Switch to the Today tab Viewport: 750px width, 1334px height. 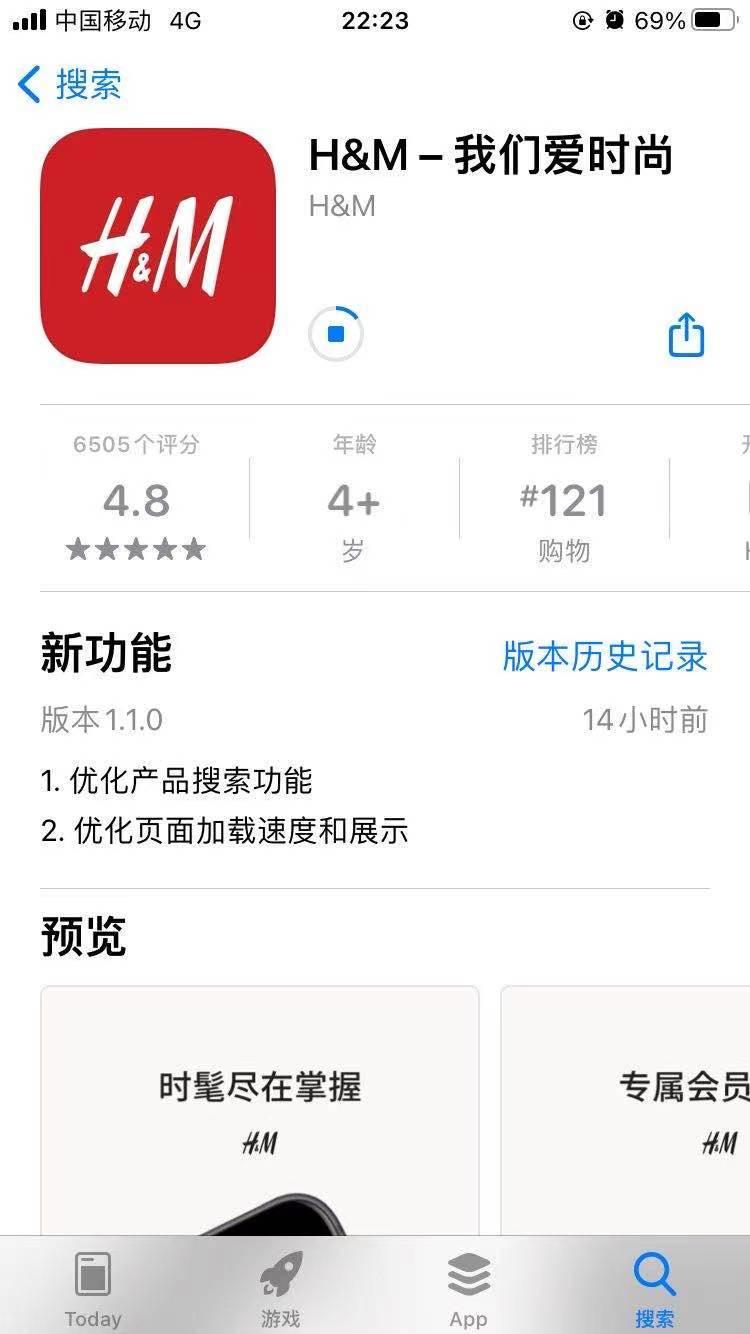(x=93, y=1290)
